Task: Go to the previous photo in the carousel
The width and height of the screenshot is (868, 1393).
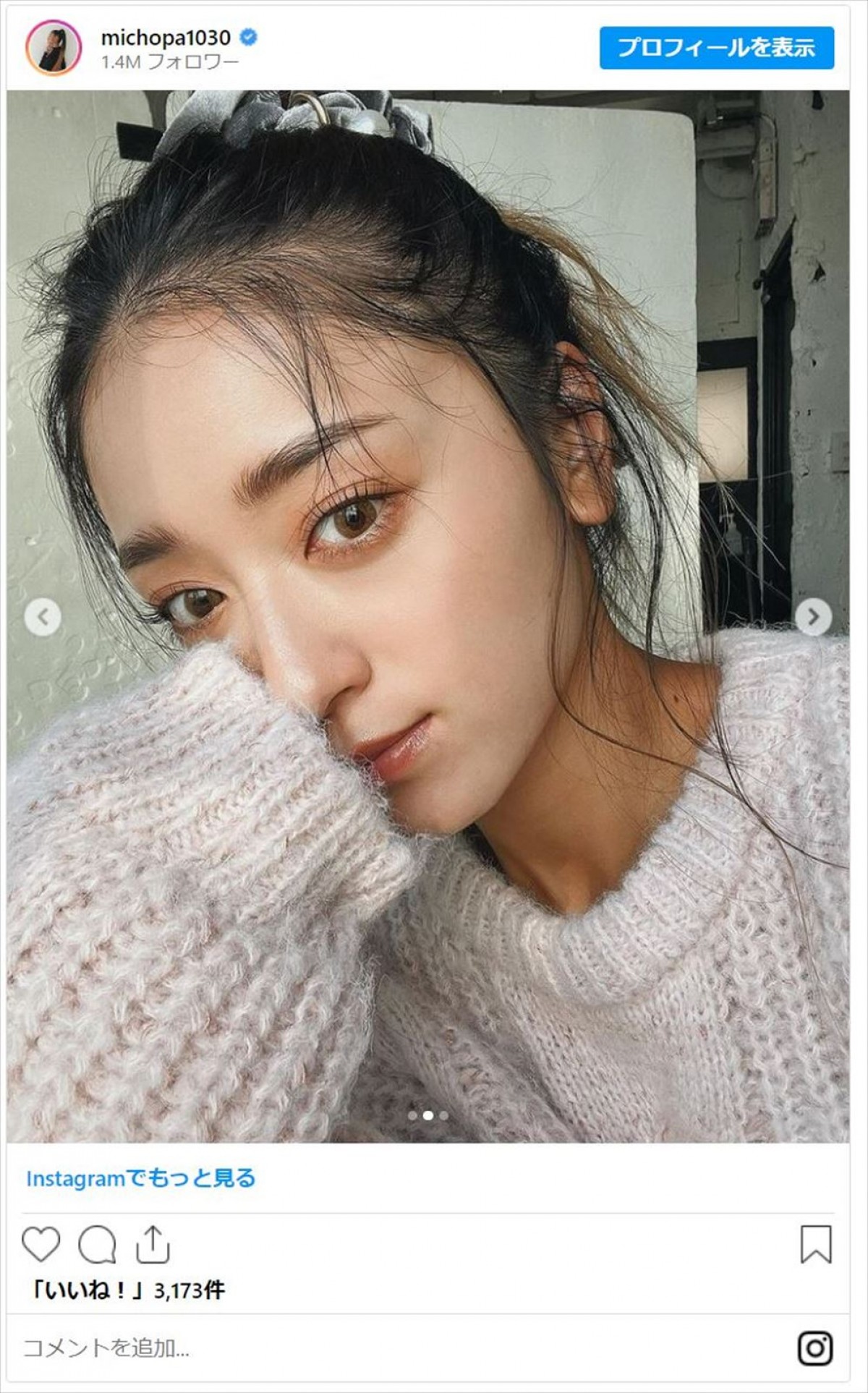Action: point(43,617)
